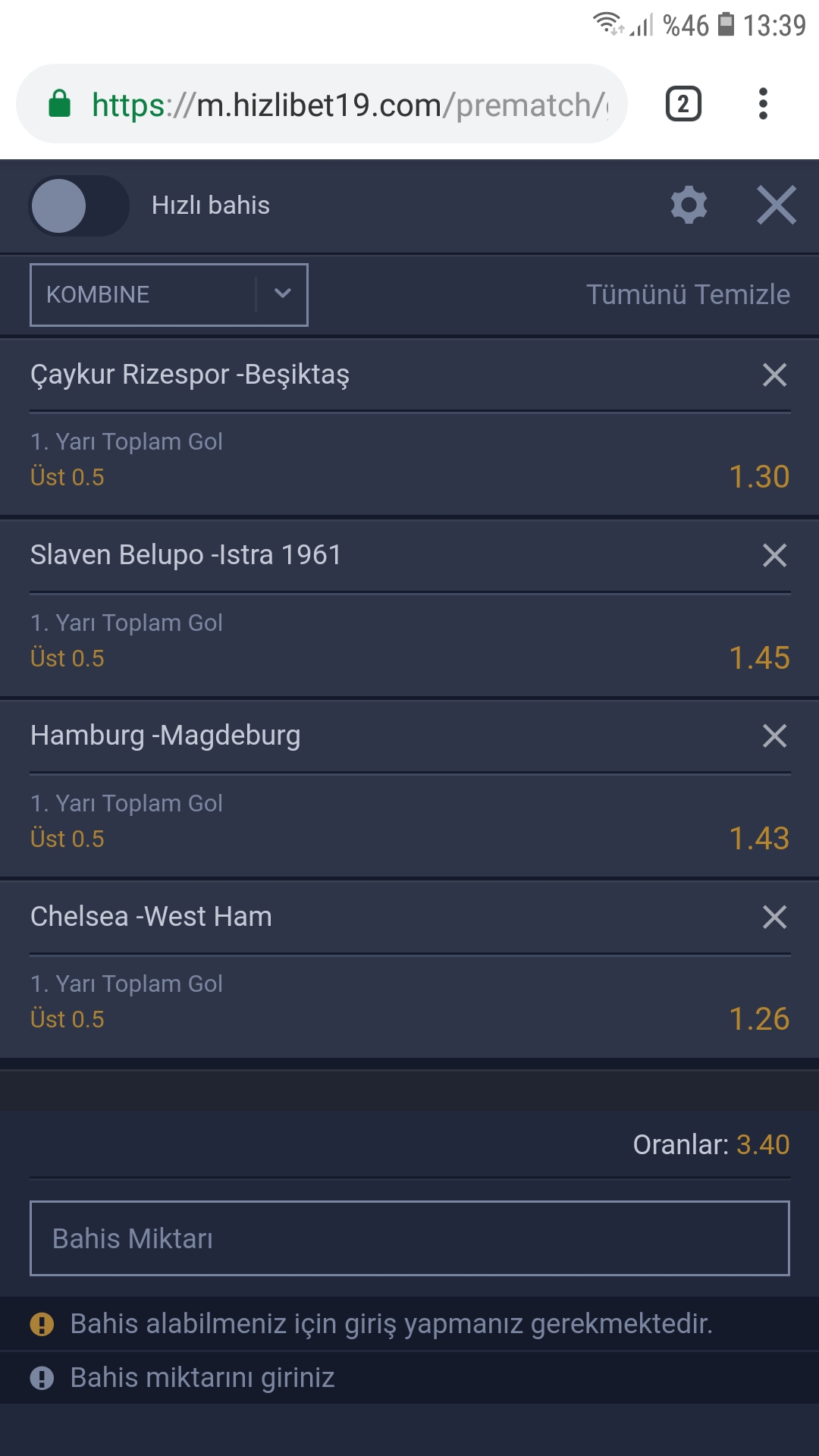Viewport: 819px width, 1456px height.
Task: Toggle the Hızlı bahis switch
Action: point(79,206)
